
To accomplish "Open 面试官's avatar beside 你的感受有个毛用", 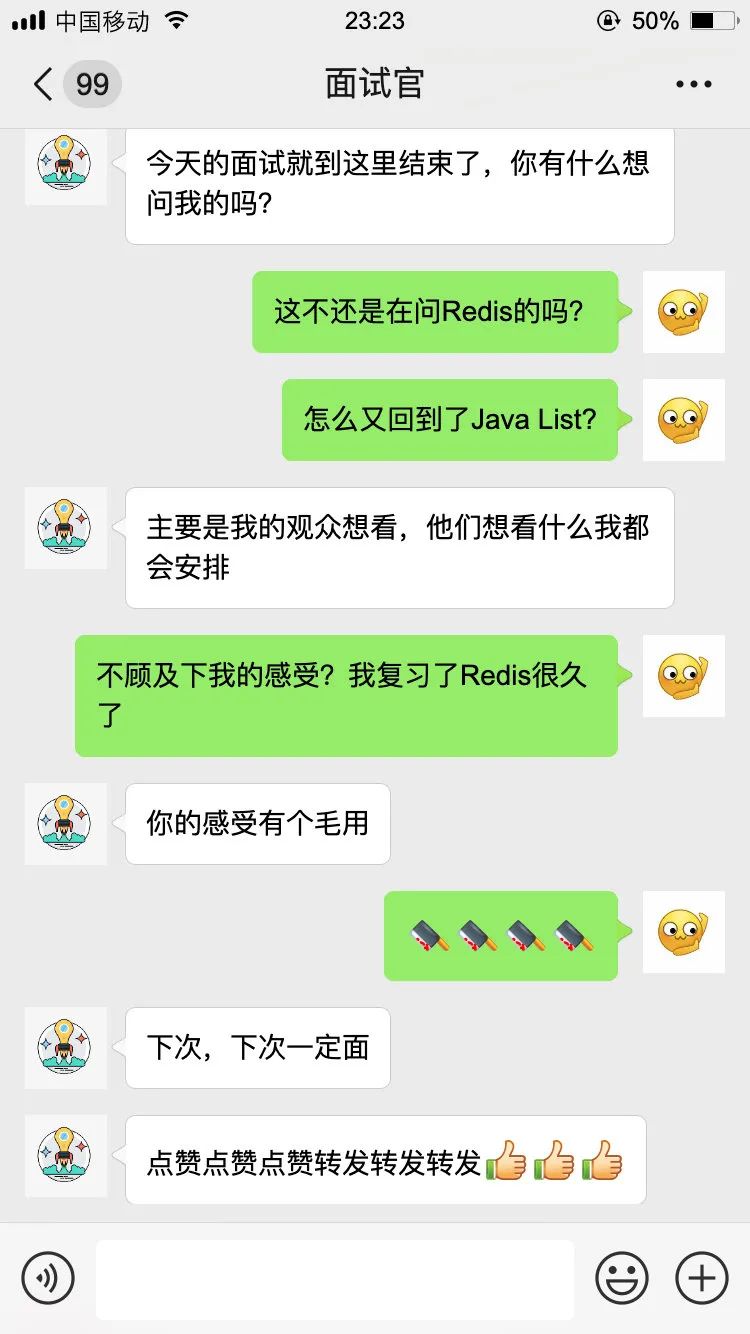I will pyautogui.click(x=65, y=823).
